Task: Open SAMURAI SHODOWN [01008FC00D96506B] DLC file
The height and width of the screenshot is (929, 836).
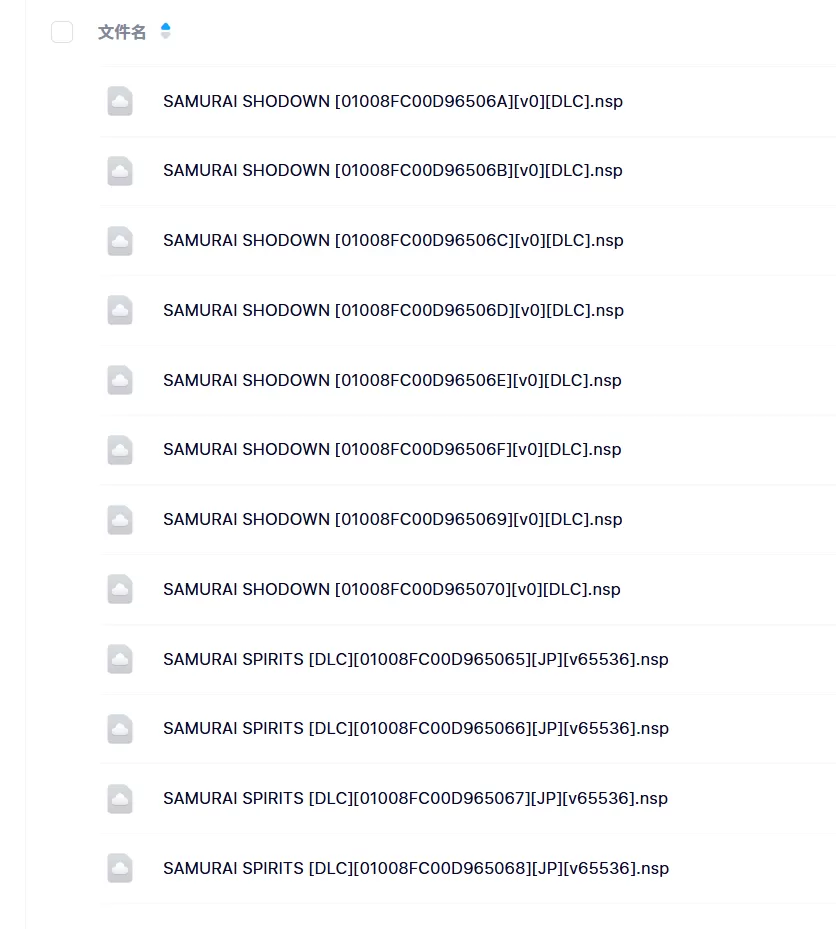Action: point(392,170)
